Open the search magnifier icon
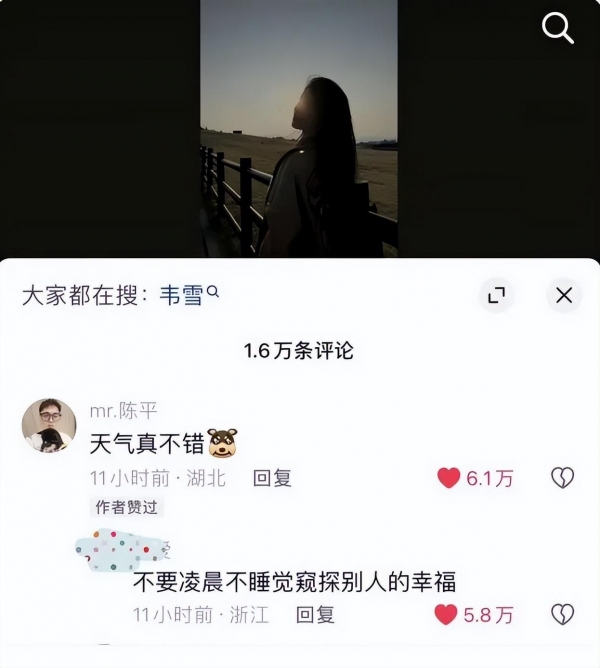The width and height of the screenshot is (600, 668). [x=558, y=28]
